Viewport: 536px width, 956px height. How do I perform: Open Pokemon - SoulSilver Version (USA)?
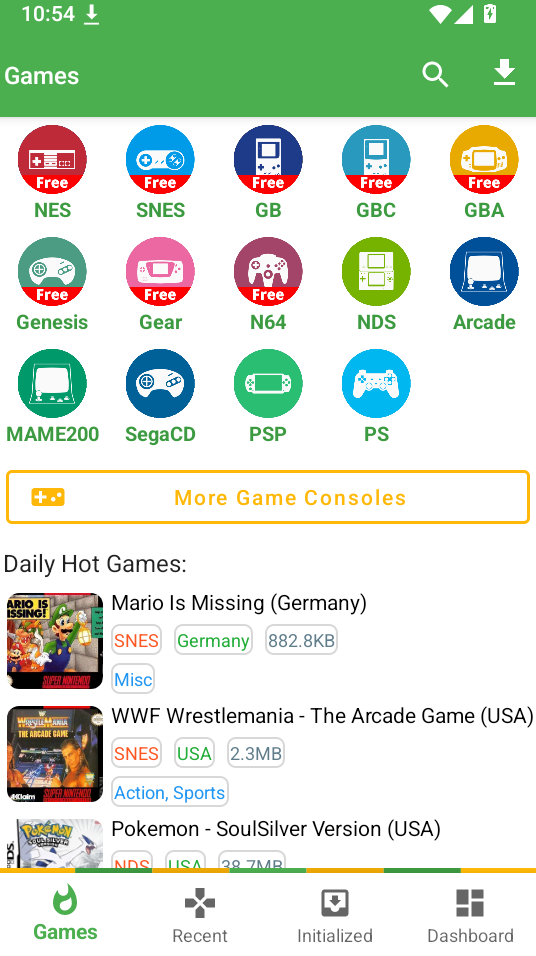(268, 843)
